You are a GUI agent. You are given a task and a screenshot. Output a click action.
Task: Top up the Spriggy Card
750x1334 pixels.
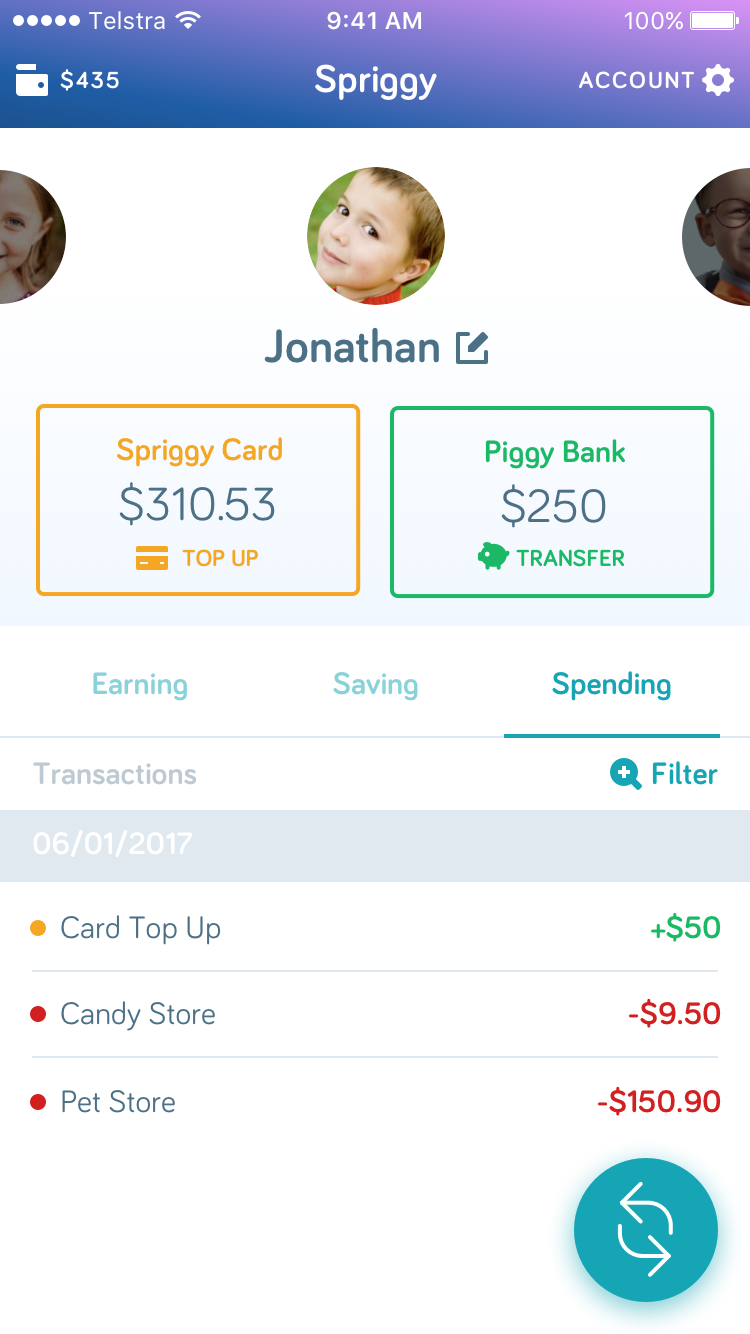pyautogui.click(x=198, y=558)
